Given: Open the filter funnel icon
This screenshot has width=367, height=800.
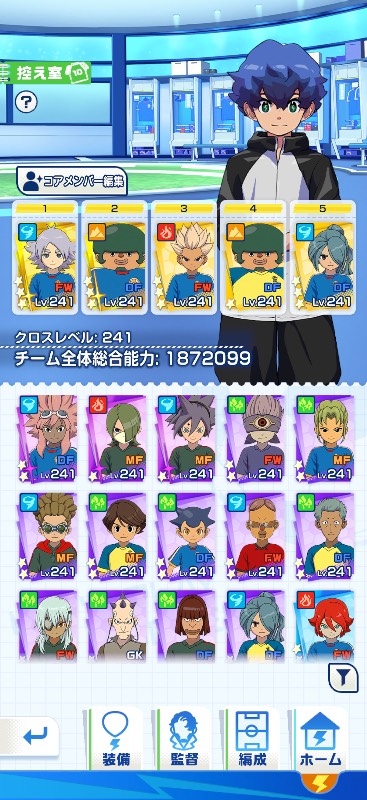Looking at the screenshot, I should (x=342, y=678).
